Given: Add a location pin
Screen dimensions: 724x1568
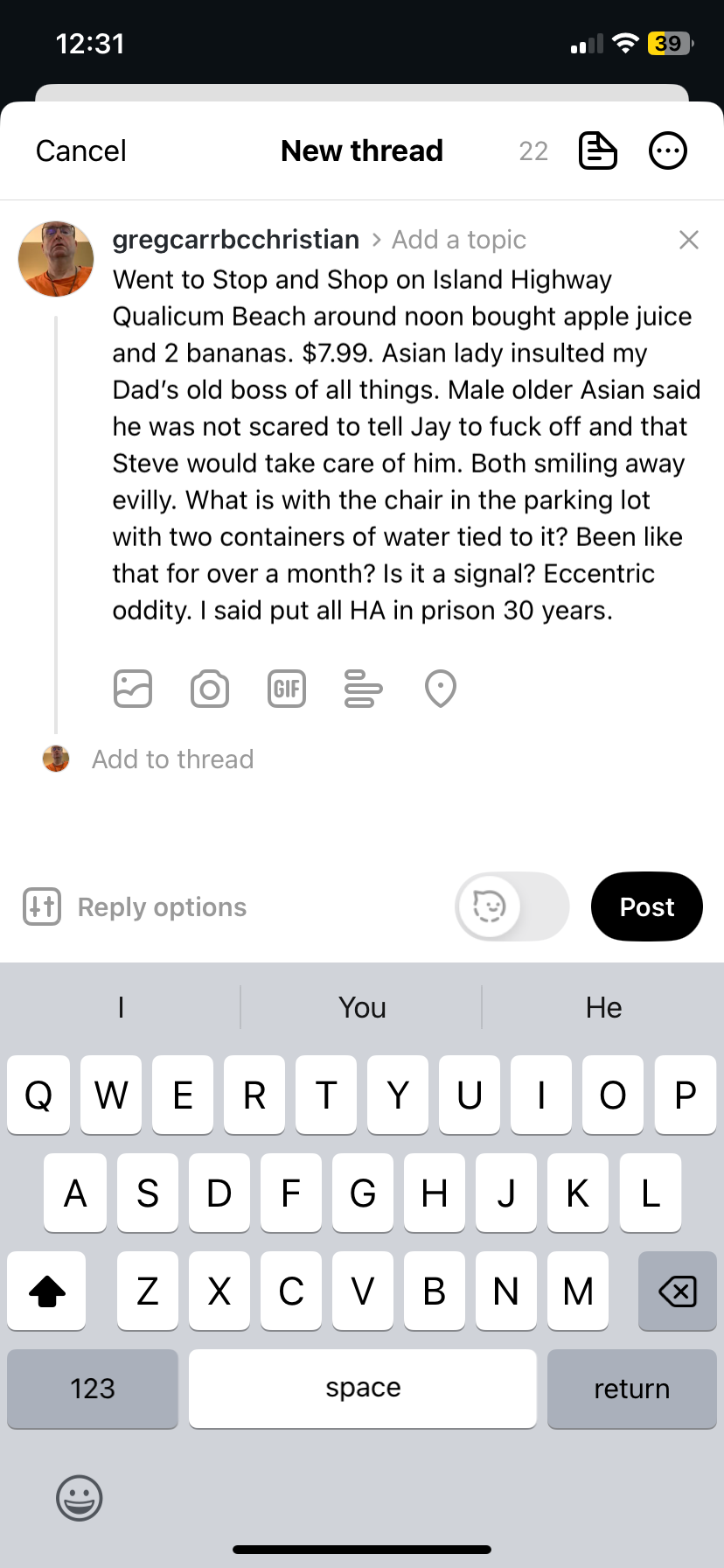Looking at the screenshot, I should click(x=440, y=689).
